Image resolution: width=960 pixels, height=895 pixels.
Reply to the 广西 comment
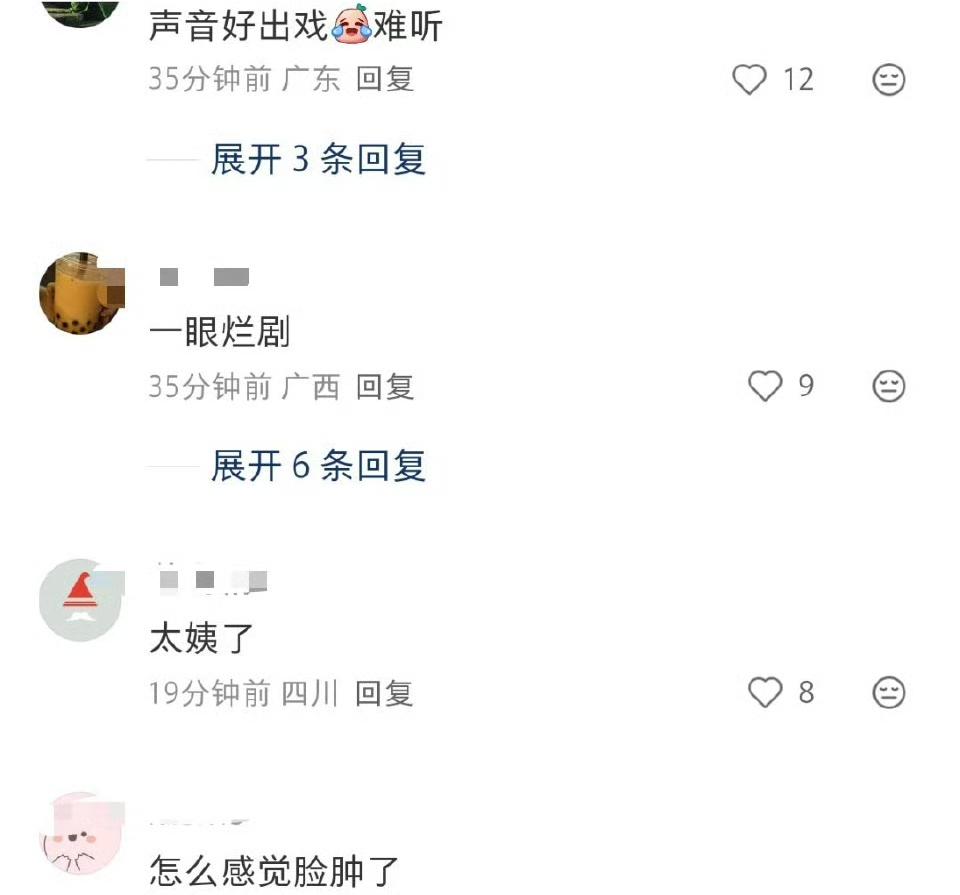tap(385, 386)
